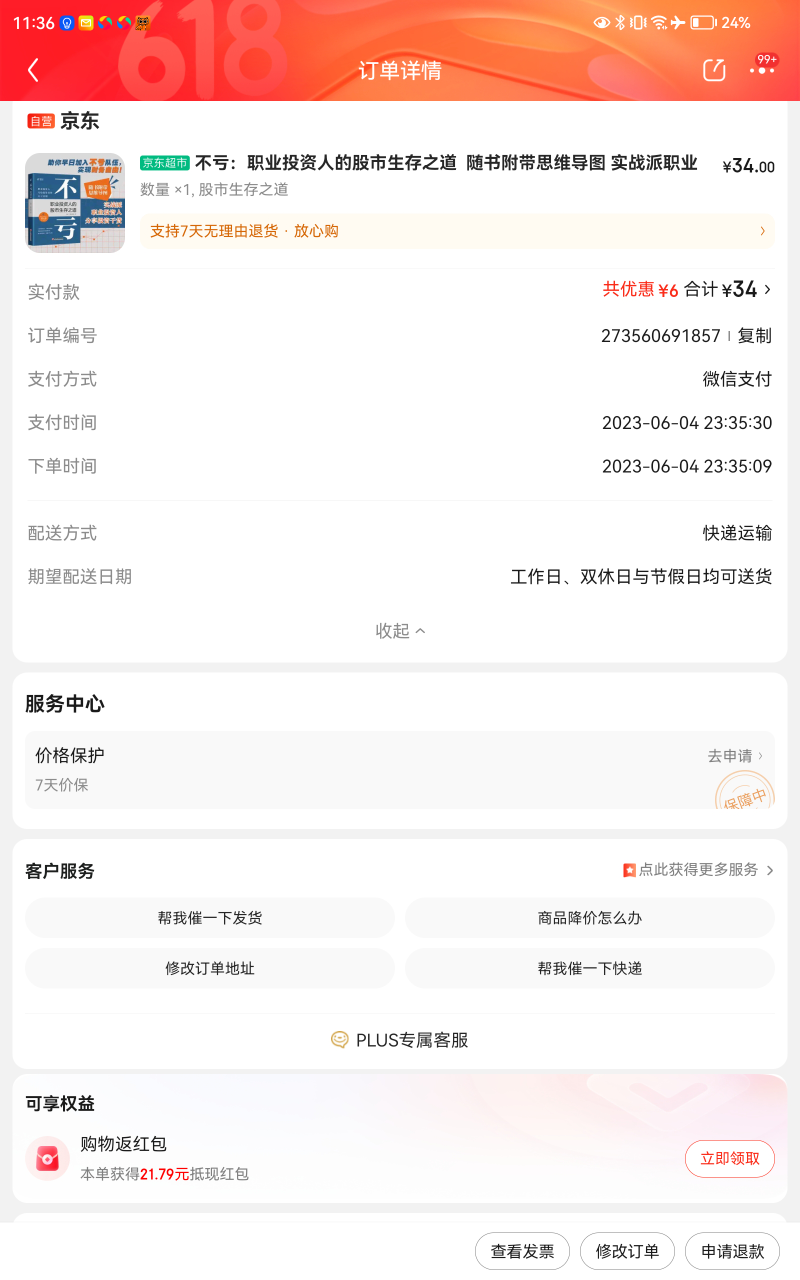Select 帮我催一下发货
Image resolution: width=800 pixels, height=1280 pixels.
210,918
